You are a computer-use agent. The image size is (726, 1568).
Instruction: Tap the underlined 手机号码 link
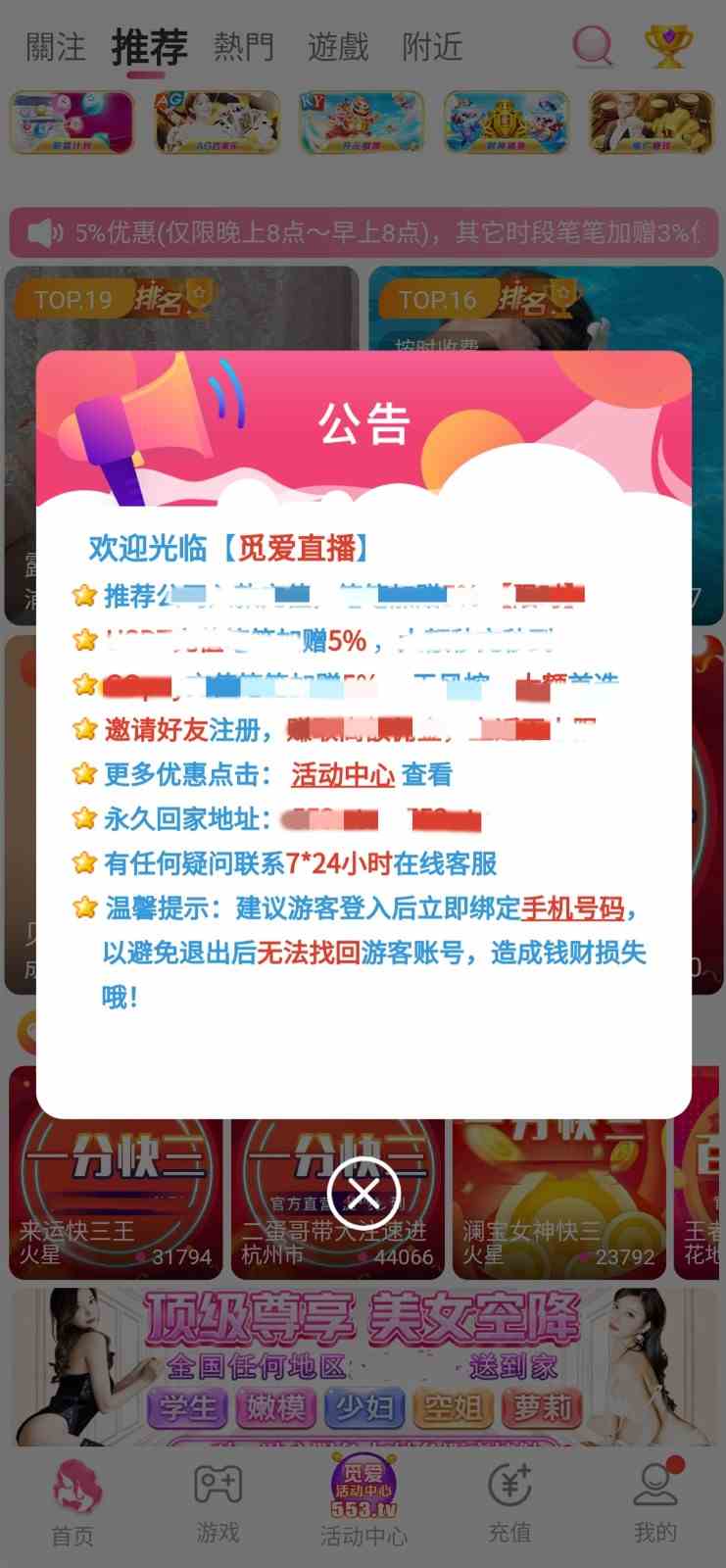572,908
